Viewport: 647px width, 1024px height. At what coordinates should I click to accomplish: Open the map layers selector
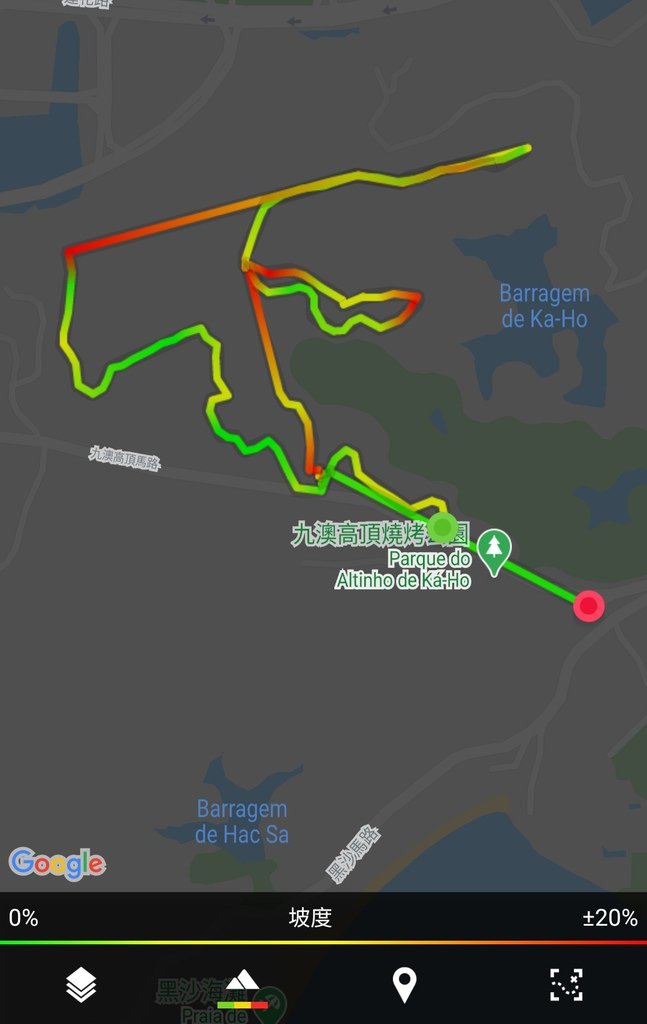[81, 986]
